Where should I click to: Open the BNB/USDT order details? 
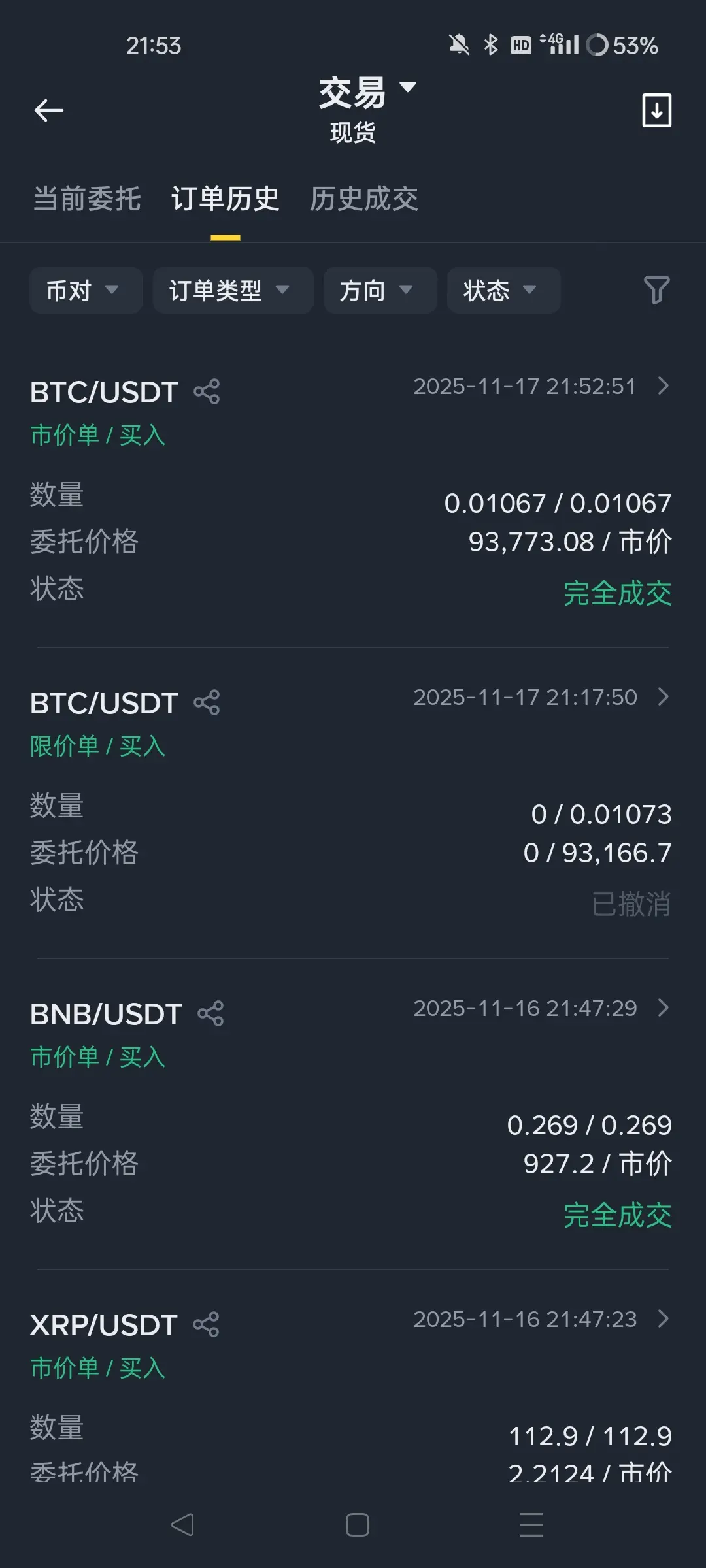point(663,1008)
